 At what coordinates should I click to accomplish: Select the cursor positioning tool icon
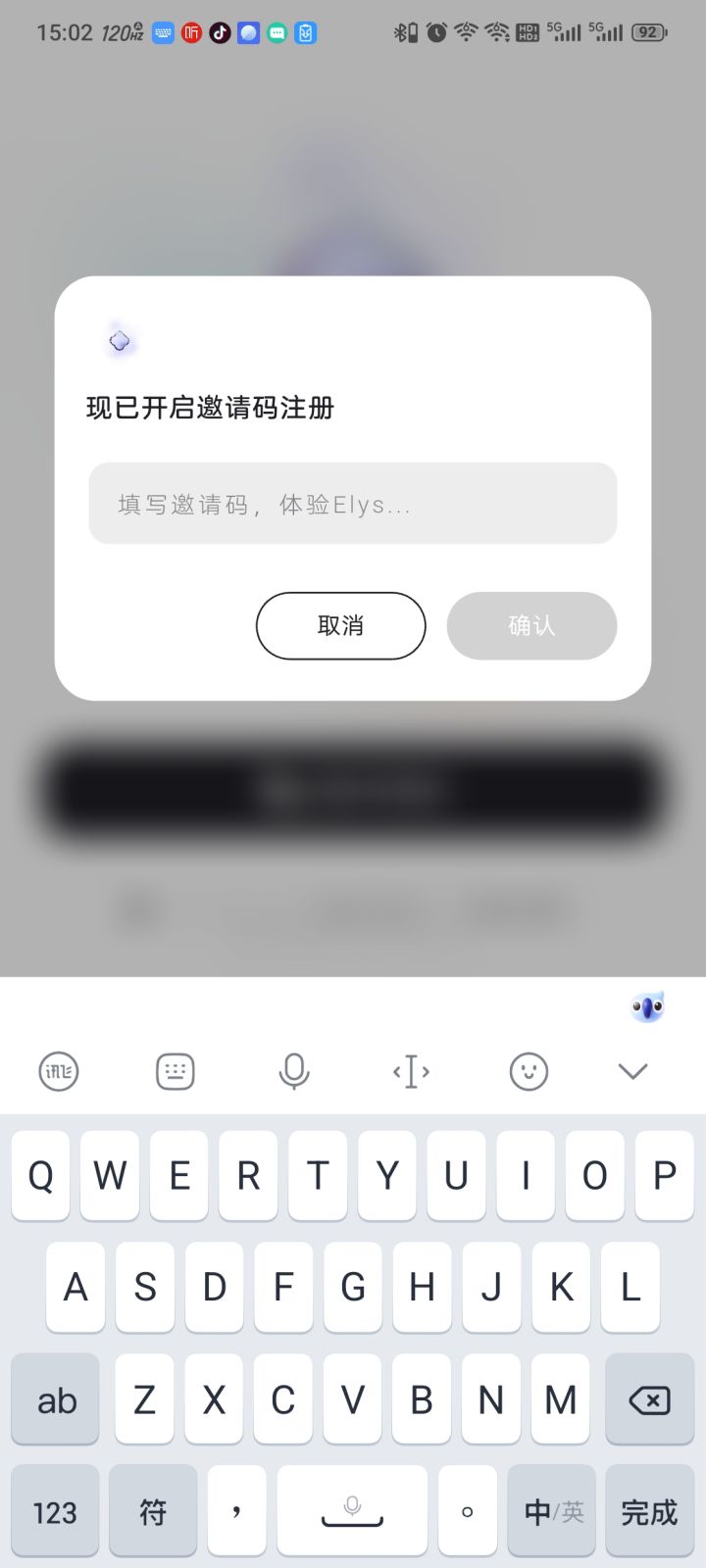410,1071
